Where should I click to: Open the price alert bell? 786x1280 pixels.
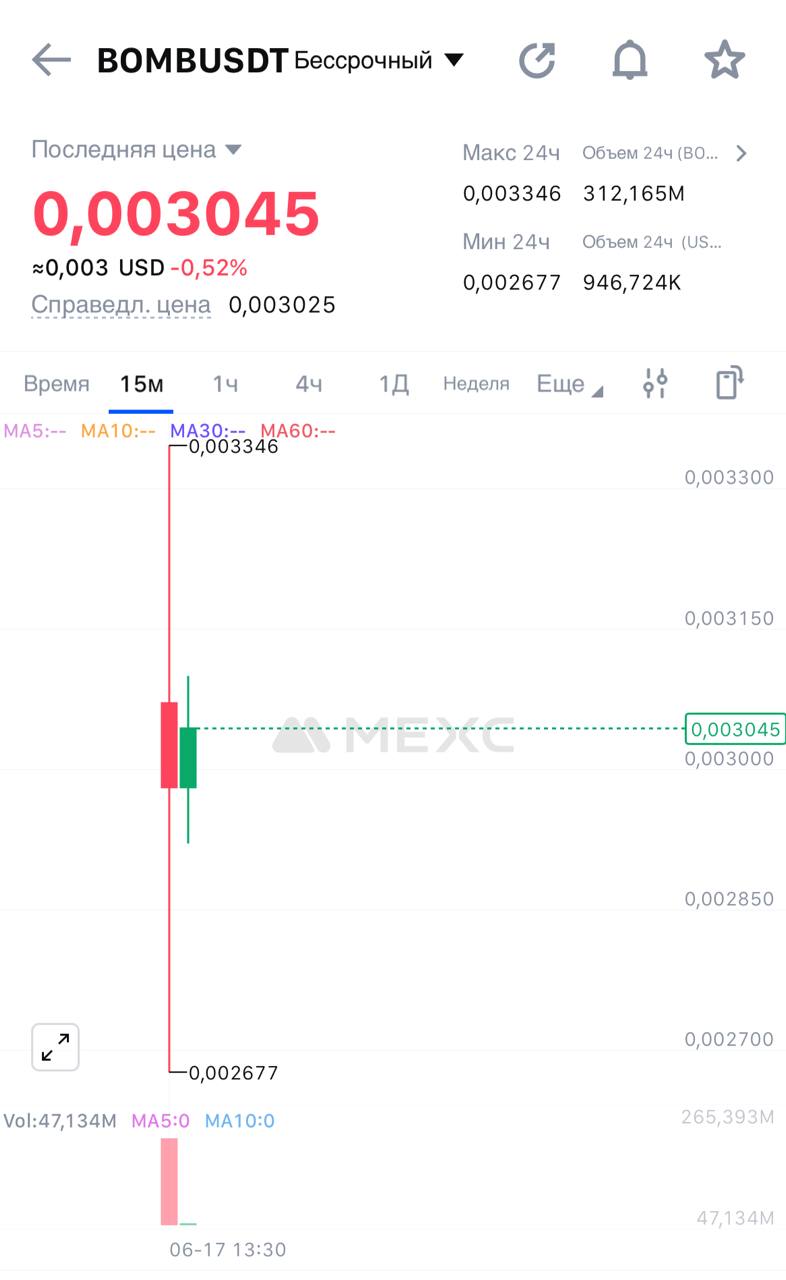(x=630, y=61)
